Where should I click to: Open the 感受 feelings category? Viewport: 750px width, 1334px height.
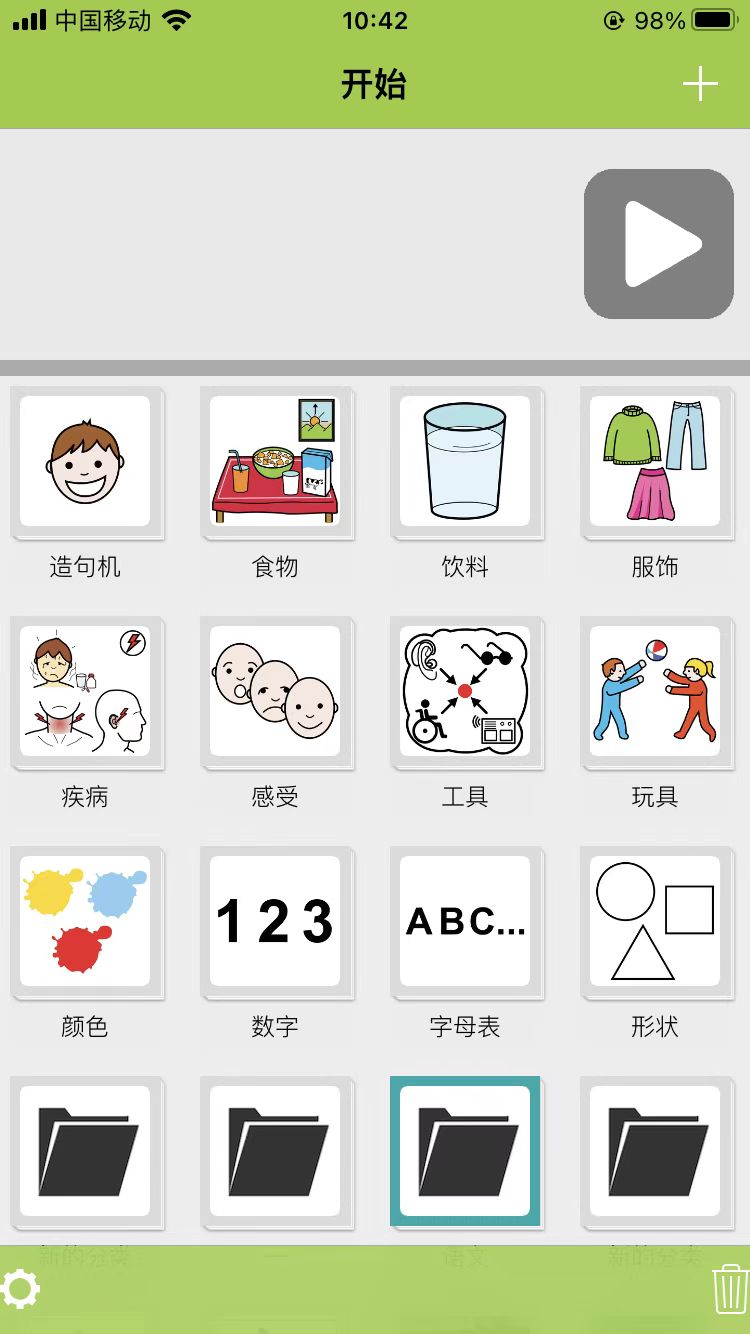275,692
